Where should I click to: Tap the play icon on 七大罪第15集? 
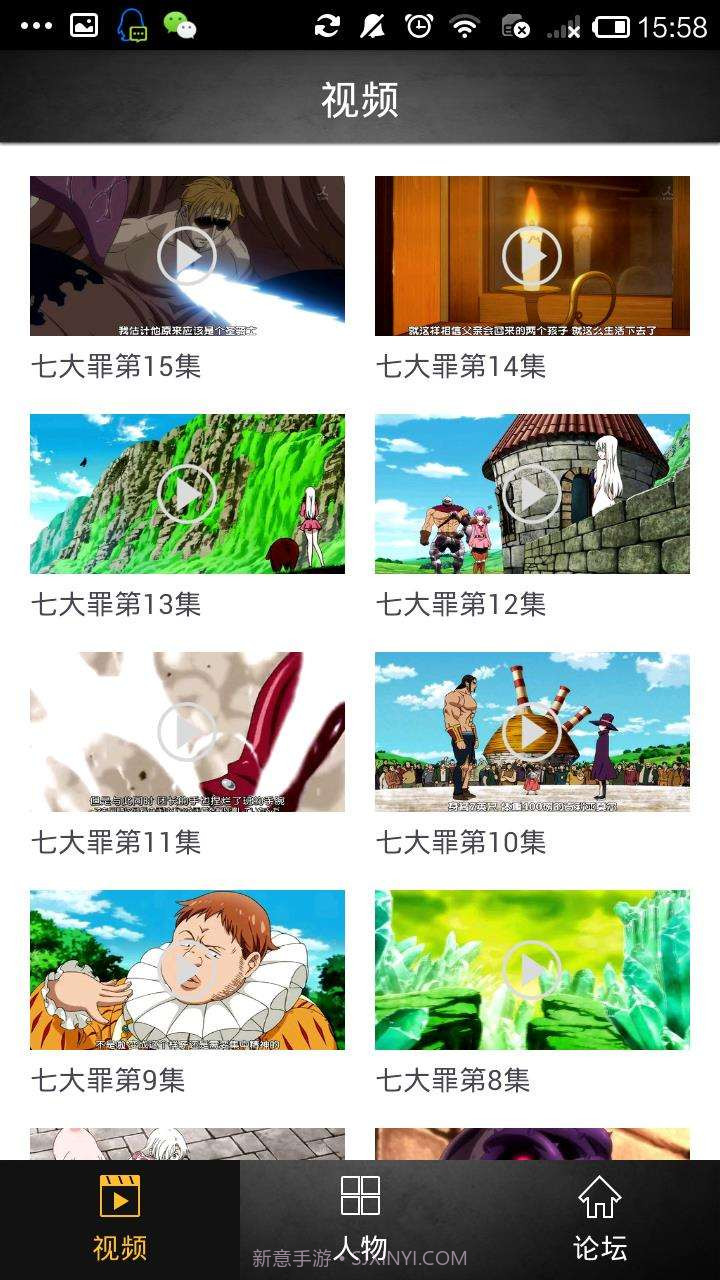pos(188,255)
